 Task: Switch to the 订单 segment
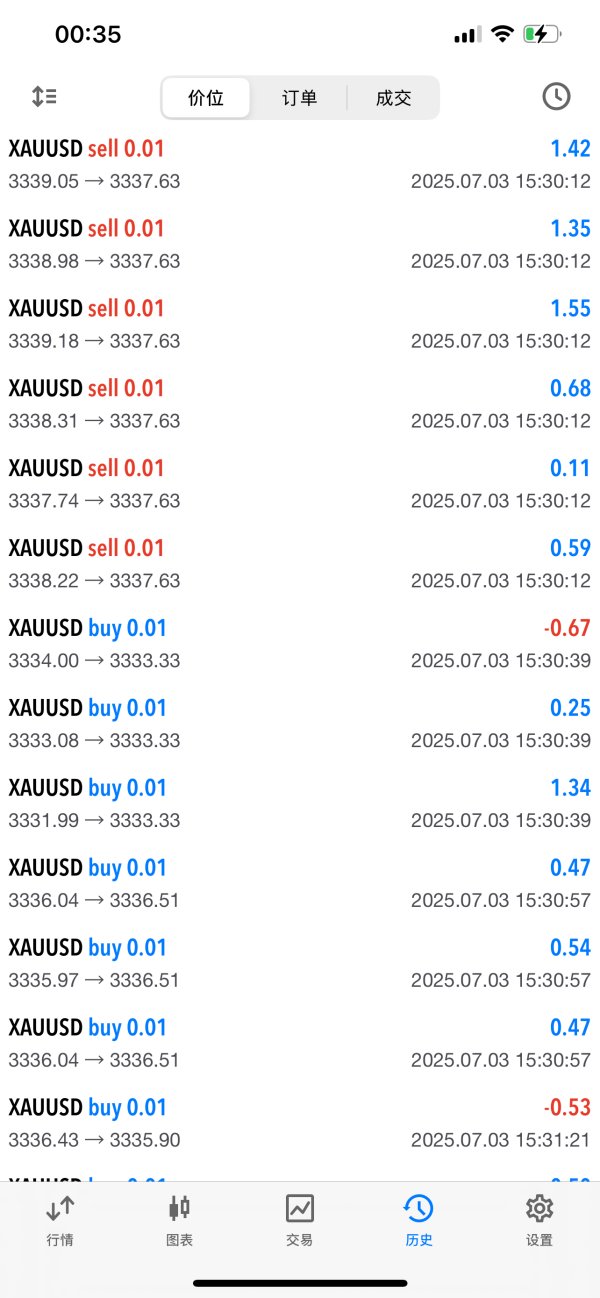click(x=299, y=98)
